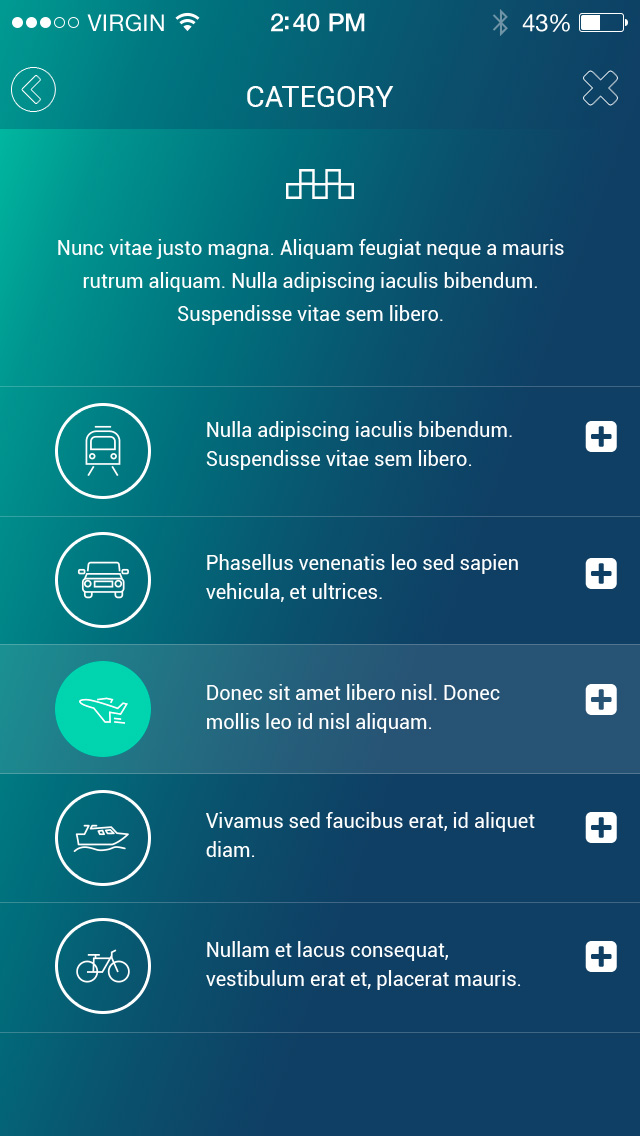Tap the plus beside the bicycle row
This screenshot has height=1136, width=640.
pos(601,956)
